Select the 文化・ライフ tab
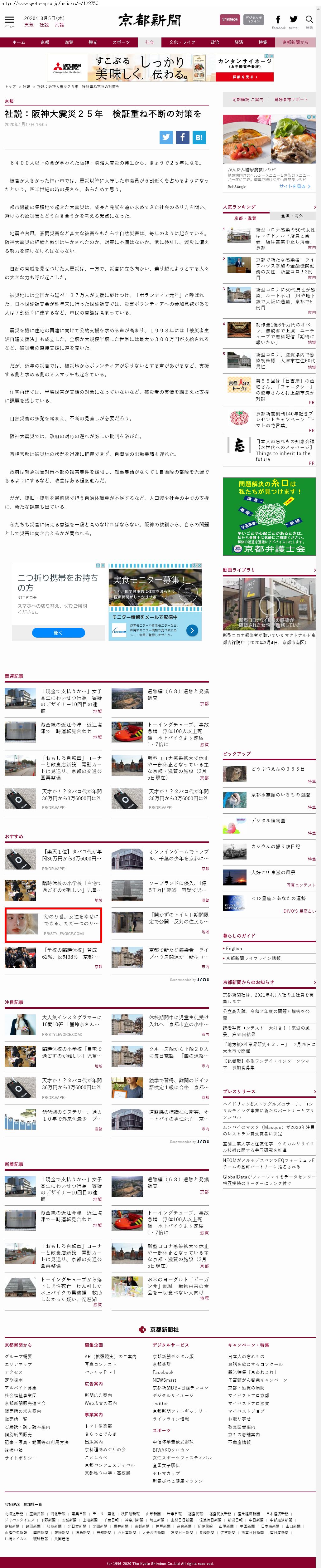This screenshot has height=1568, width=321. (182, 43)
